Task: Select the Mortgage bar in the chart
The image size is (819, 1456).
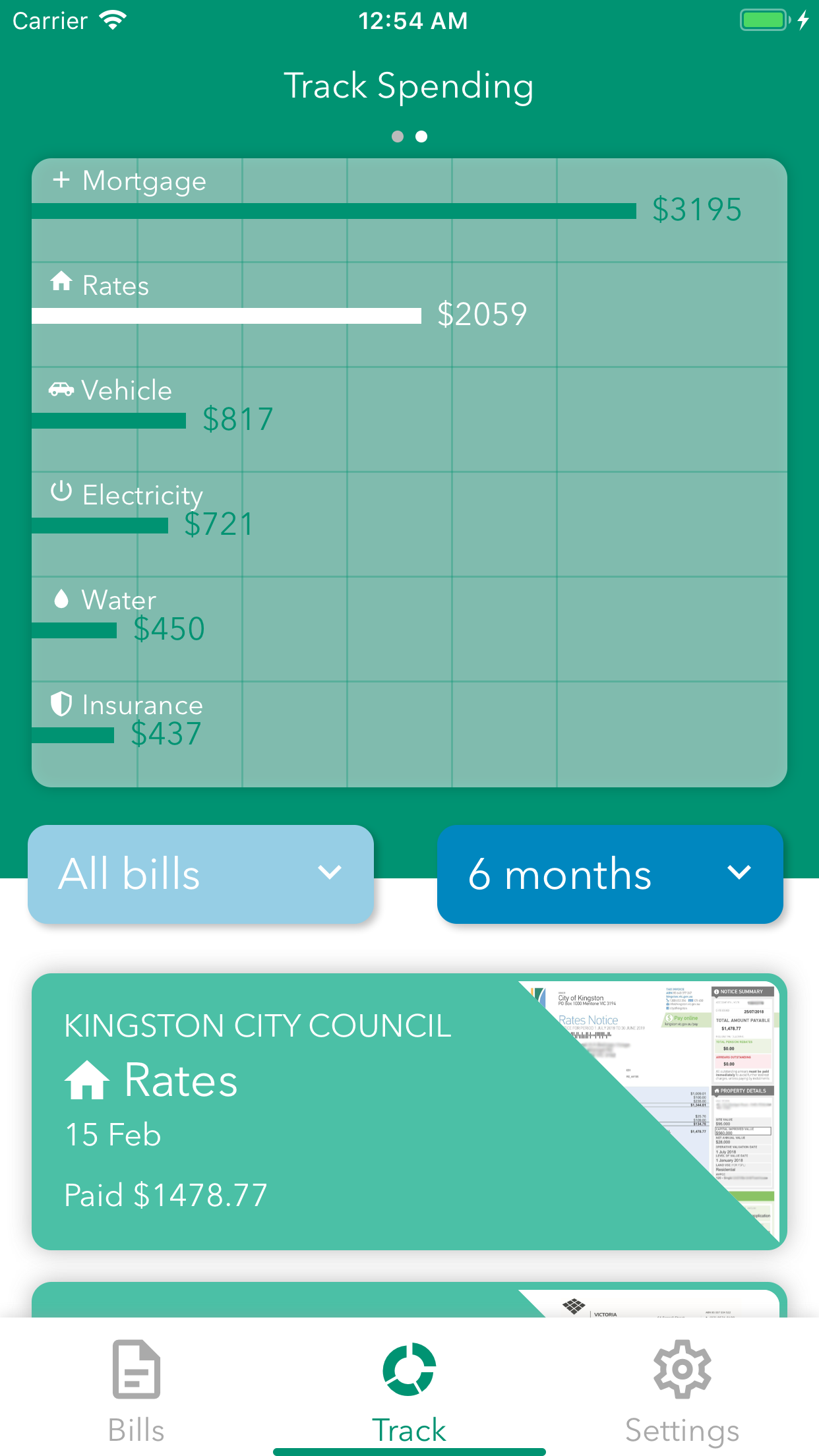Action: click(x=334, y=211)
